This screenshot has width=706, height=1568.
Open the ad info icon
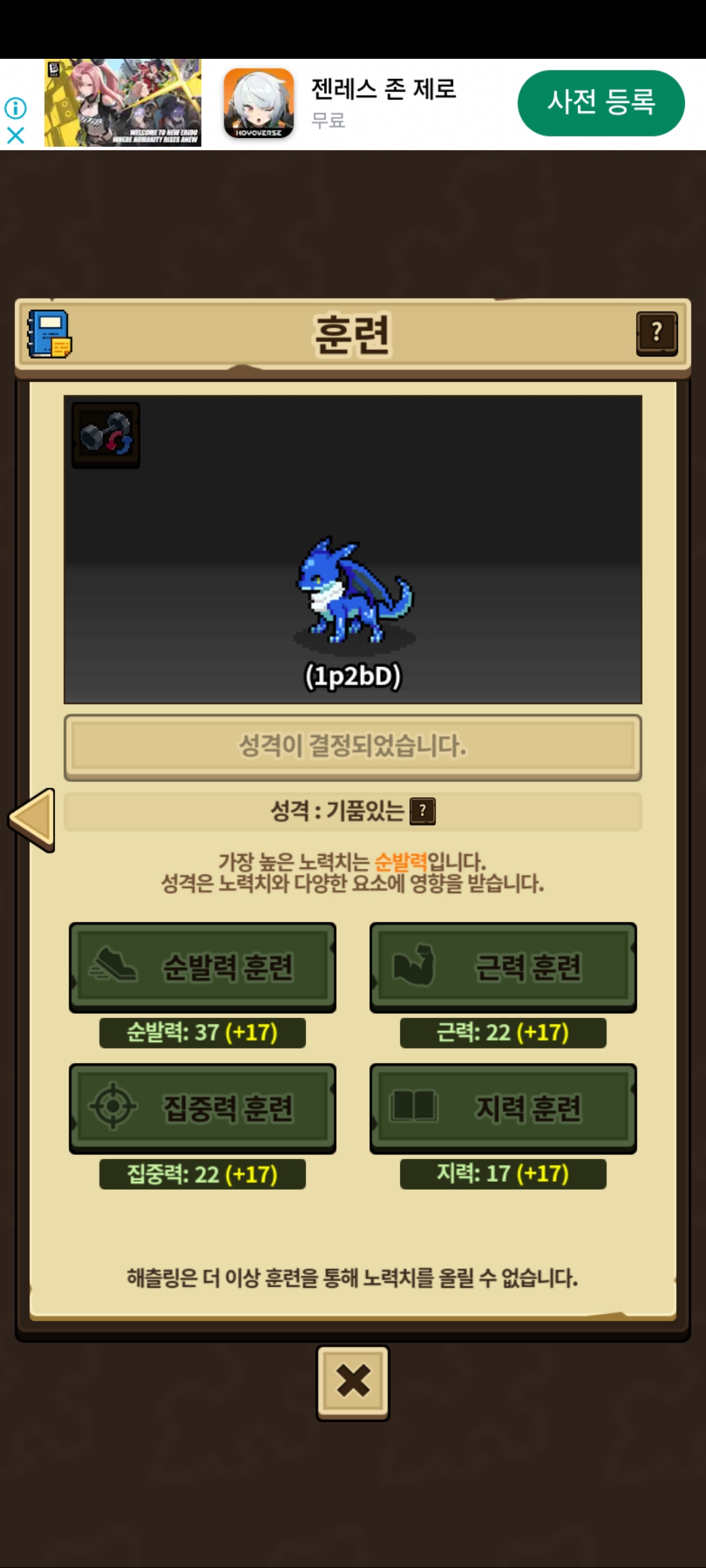(15, 108)
